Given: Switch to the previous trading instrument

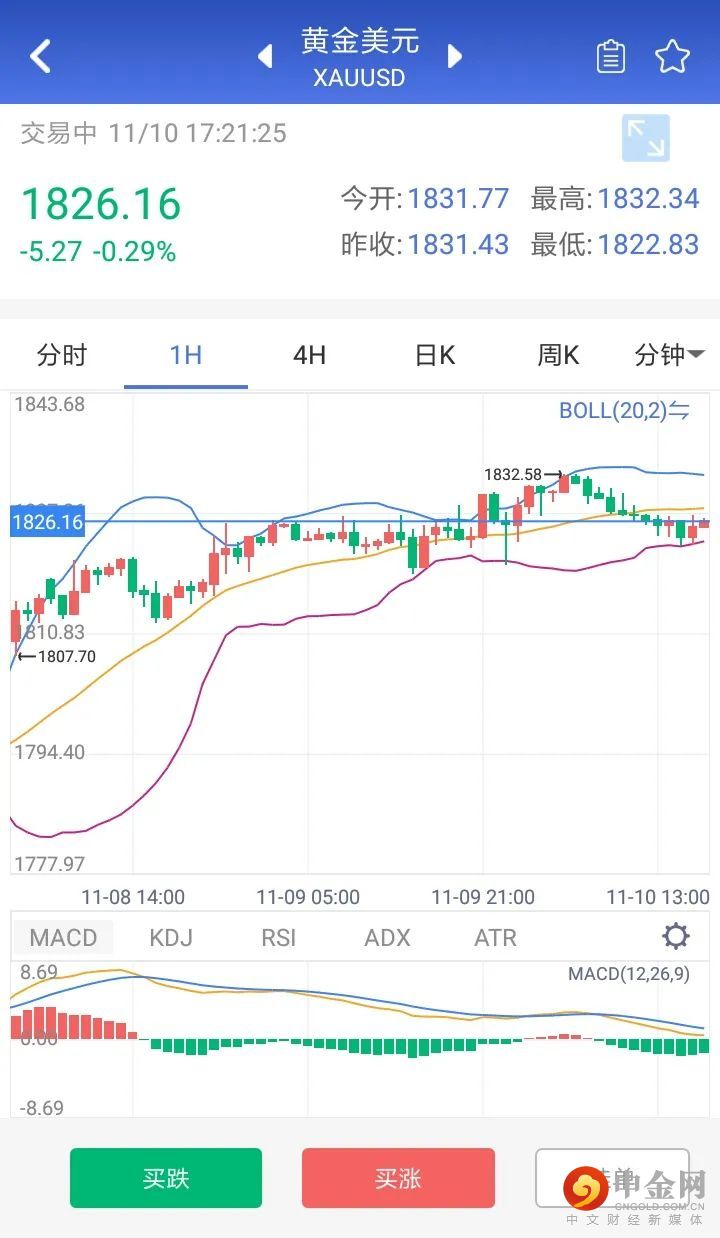Looking at the screenshot, I should 265,56.
